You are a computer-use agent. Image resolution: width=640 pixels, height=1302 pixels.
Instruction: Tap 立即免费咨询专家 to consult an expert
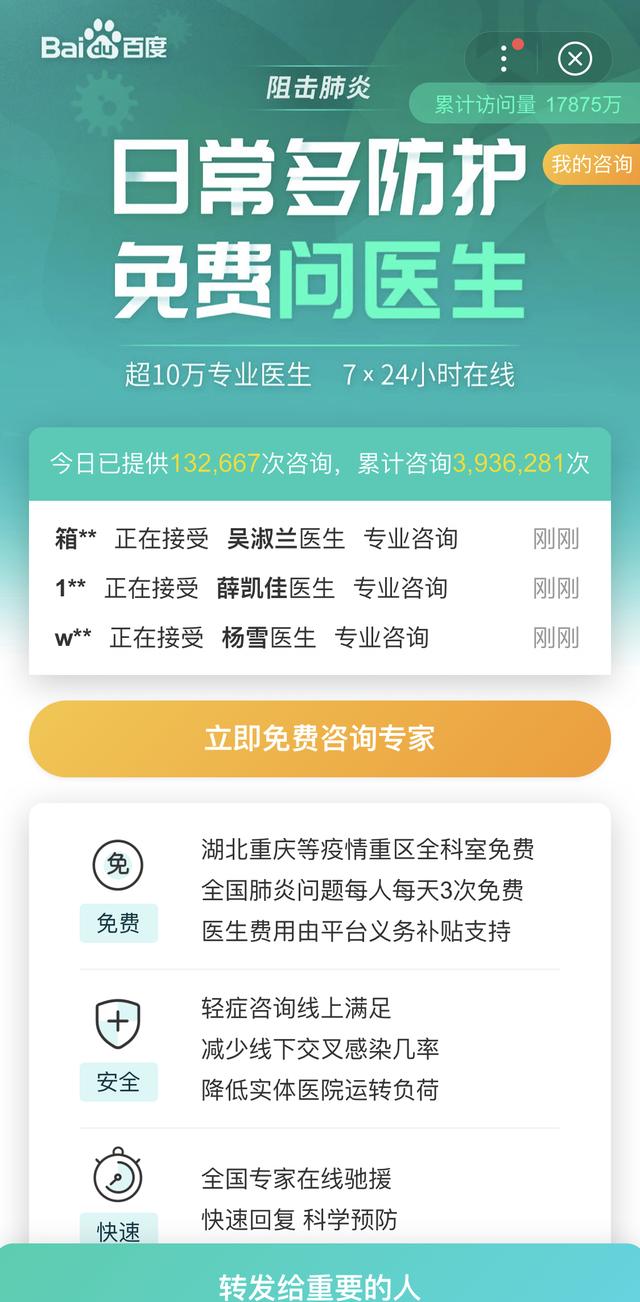click(x=320, y=739)
